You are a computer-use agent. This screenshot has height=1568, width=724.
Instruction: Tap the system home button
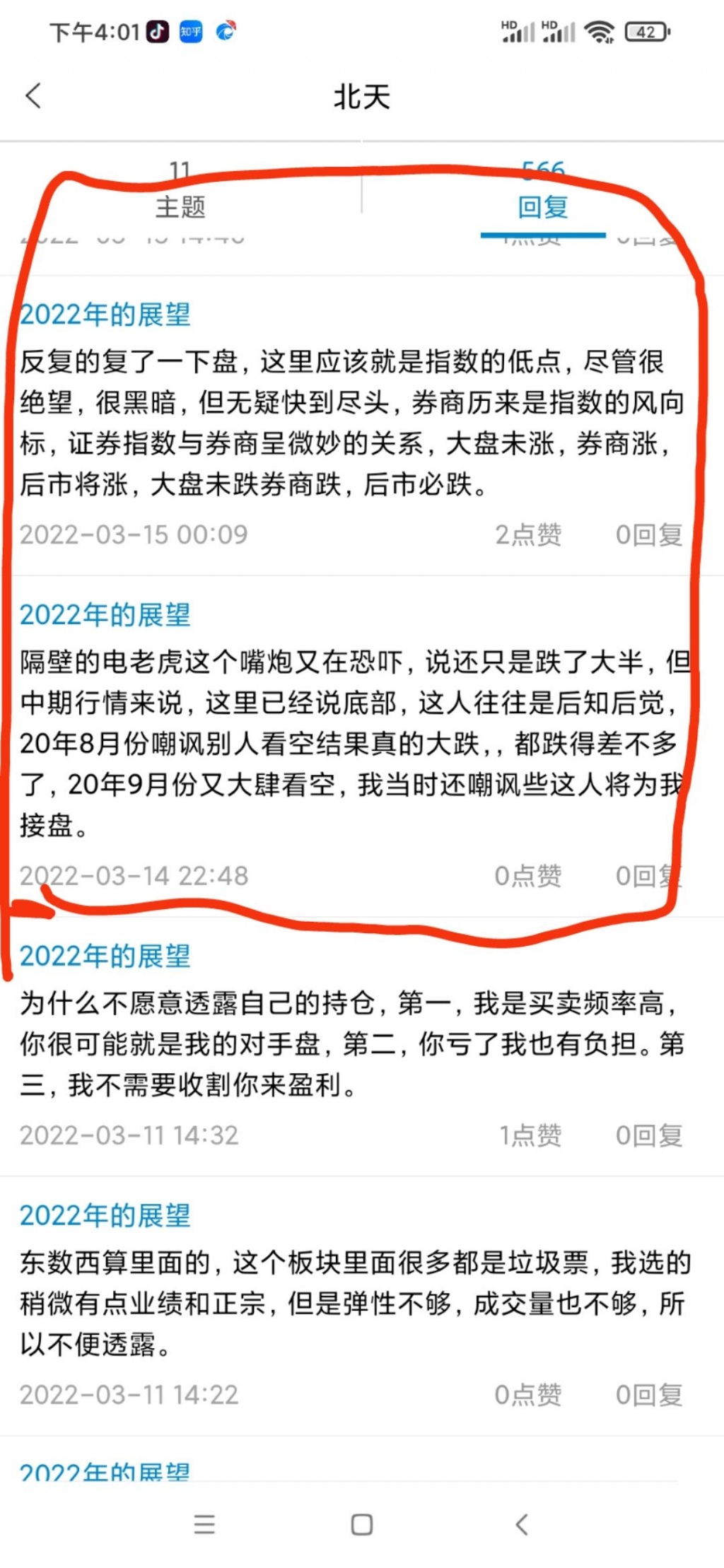tap(361, 1524)
